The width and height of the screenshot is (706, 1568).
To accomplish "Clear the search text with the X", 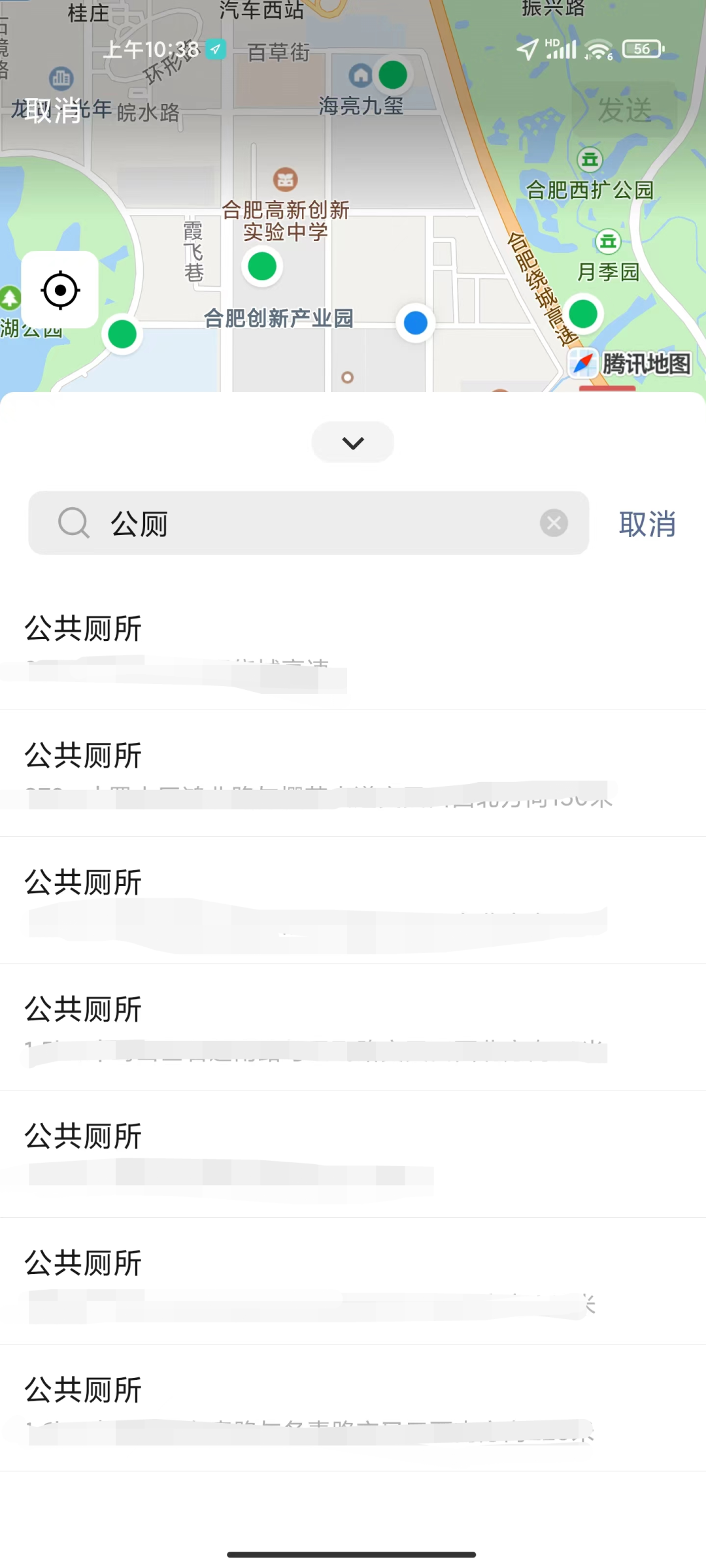I will [554, 523].
